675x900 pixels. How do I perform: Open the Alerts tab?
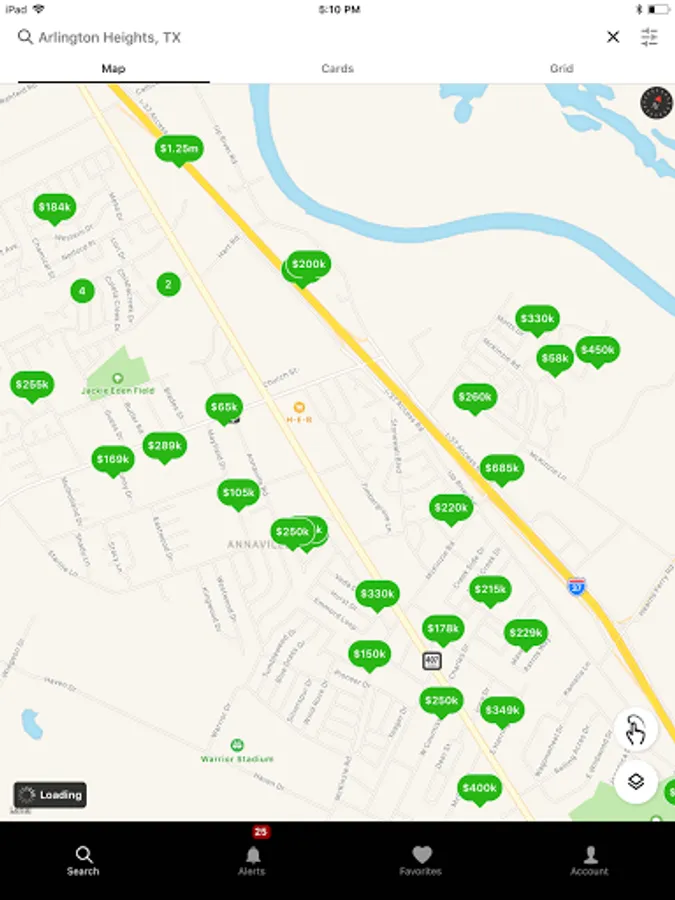[x=252, y=858]
